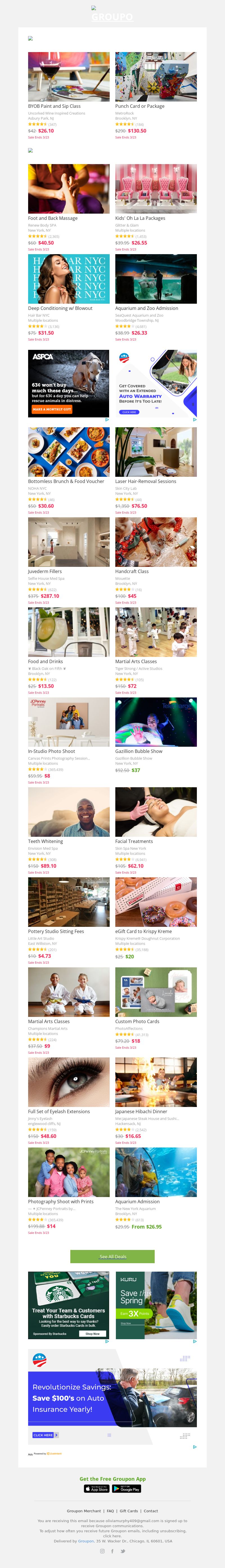Open the Laser Hair-Removal Sessions deal
This screenshot has width=225, height=1568.
(x=156, y=452)
